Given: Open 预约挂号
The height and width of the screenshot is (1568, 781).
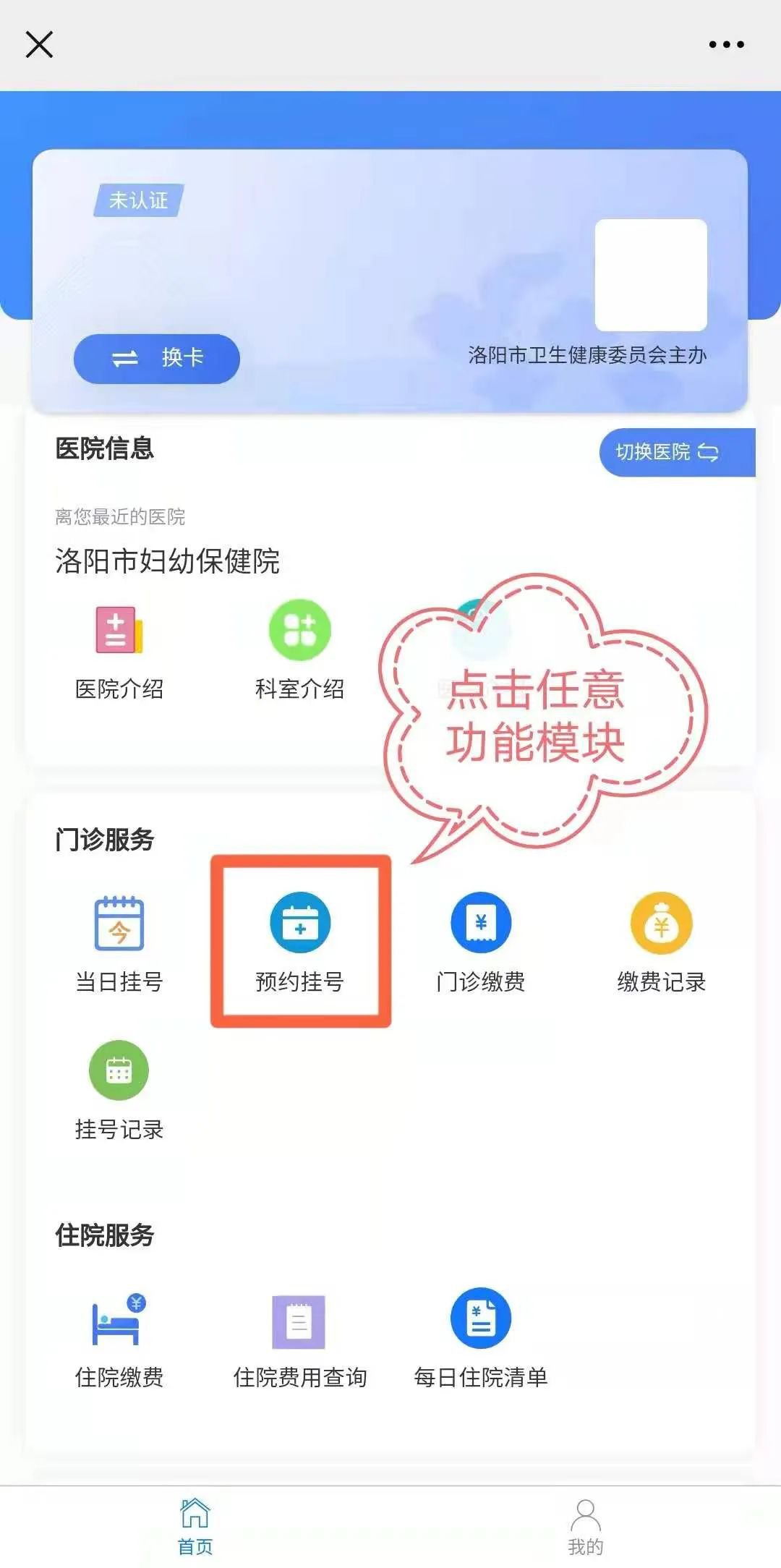Looking at the screenshot, I should 300,943.
